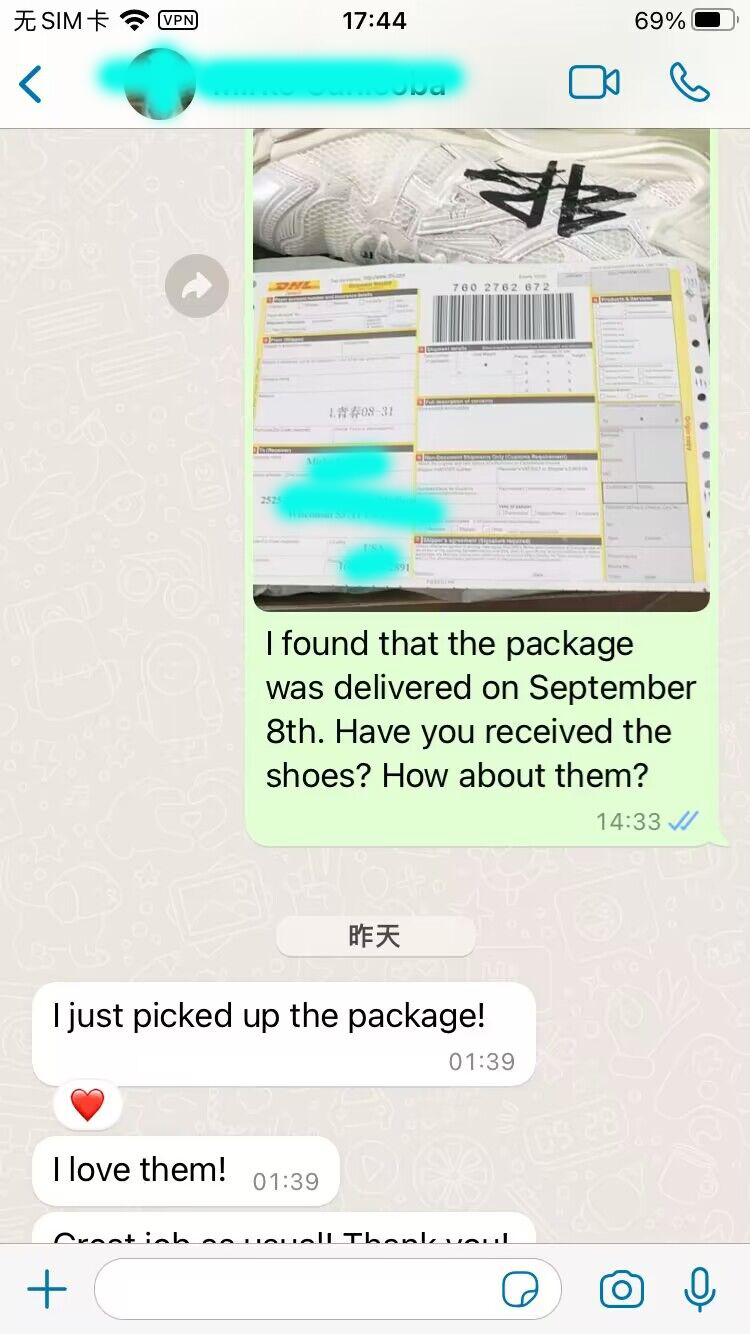Viewport: 750px width, 1334px height.
Task: Tap the message input field
Action: click(x=300, y=1290)
